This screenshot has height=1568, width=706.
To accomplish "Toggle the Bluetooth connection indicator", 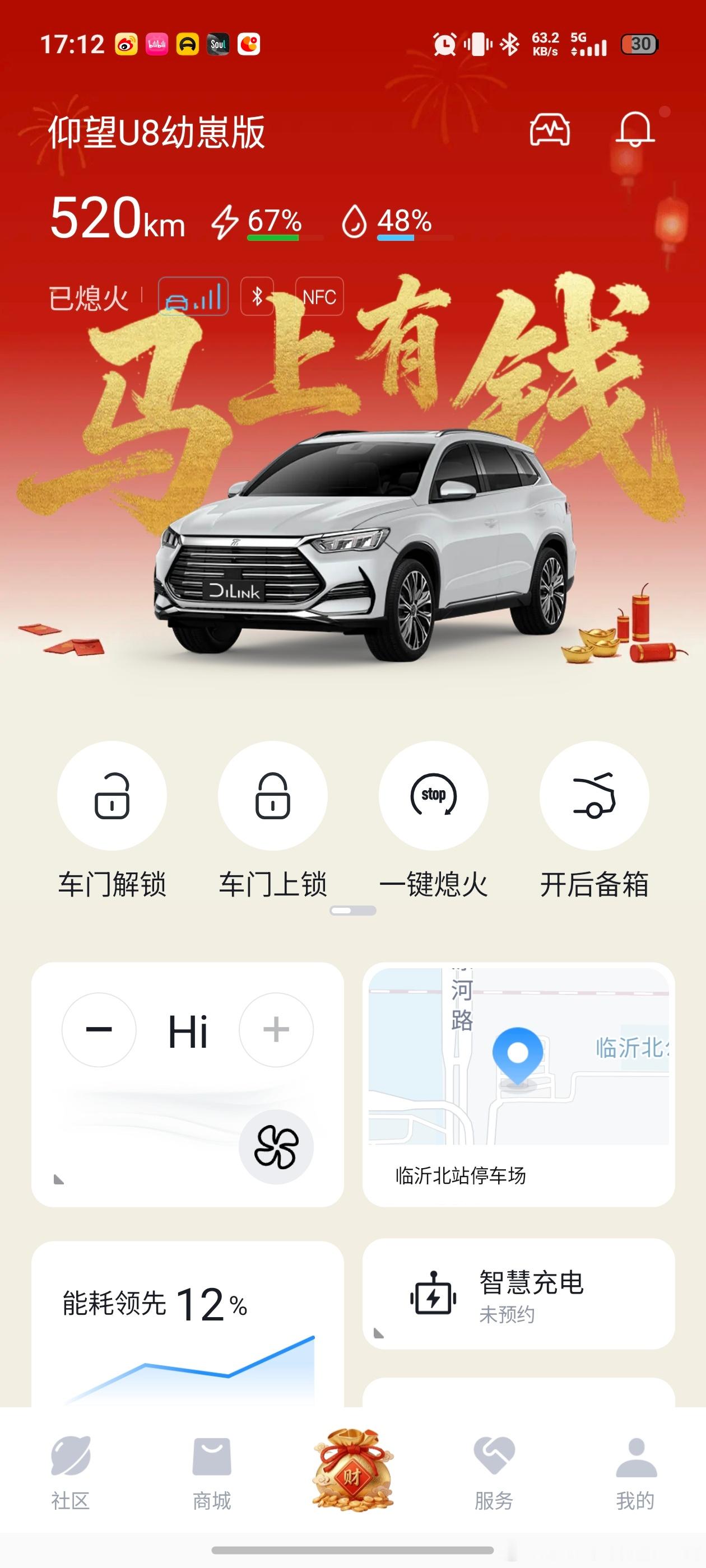I will click(258, 296).
